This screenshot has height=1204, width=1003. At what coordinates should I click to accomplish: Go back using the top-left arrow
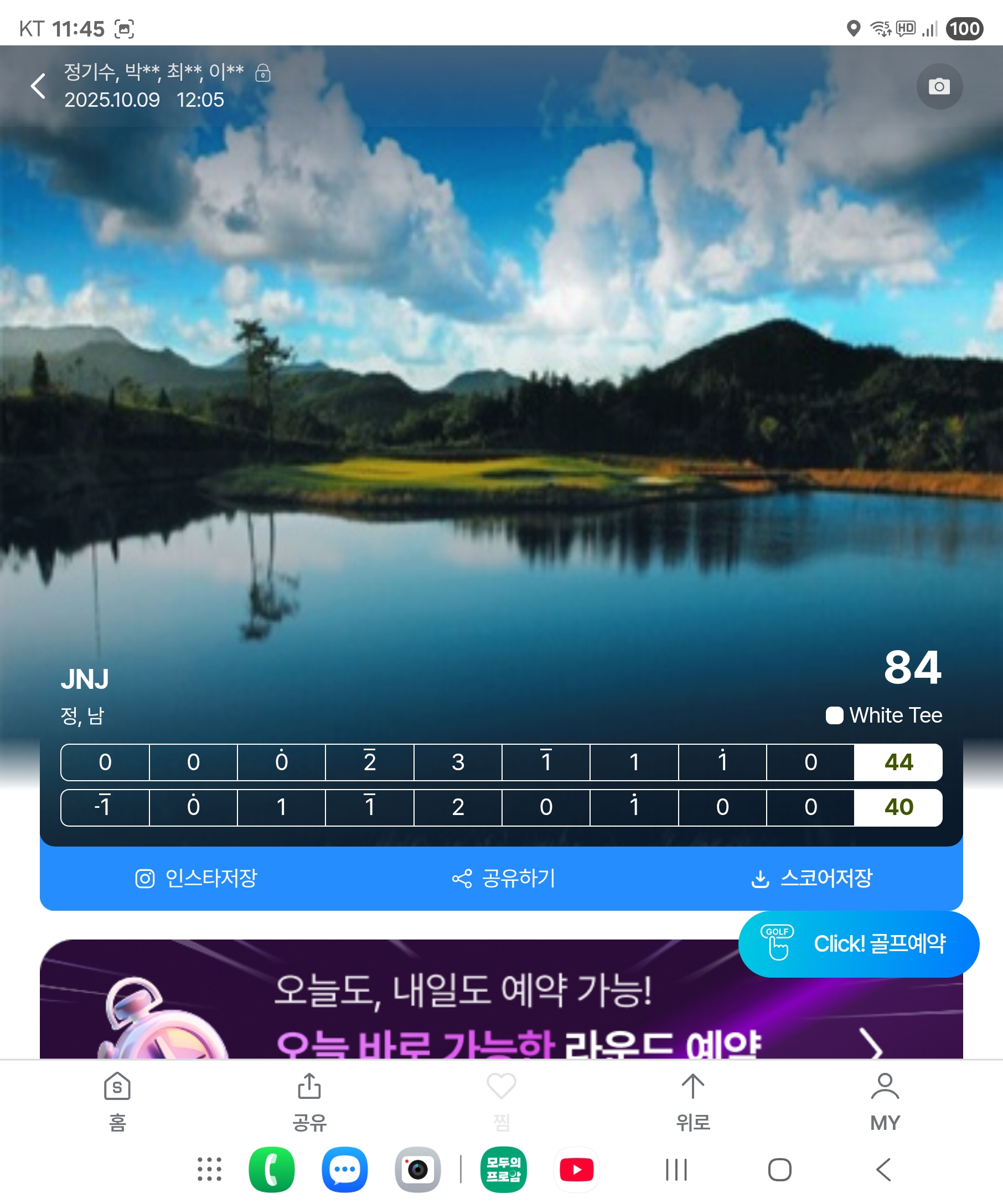coord(38,86)
